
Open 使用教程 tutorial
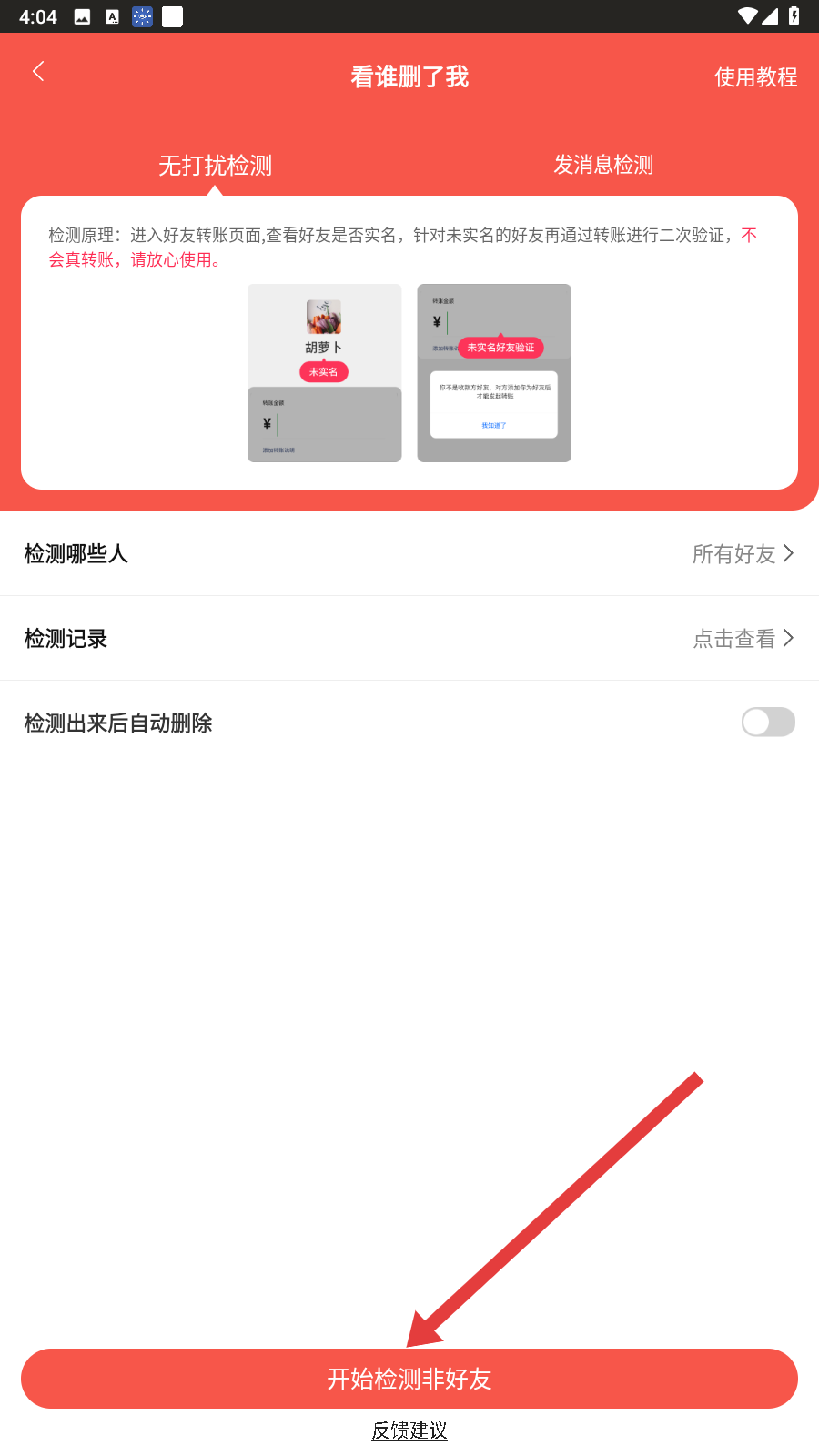tap(755, 77)
